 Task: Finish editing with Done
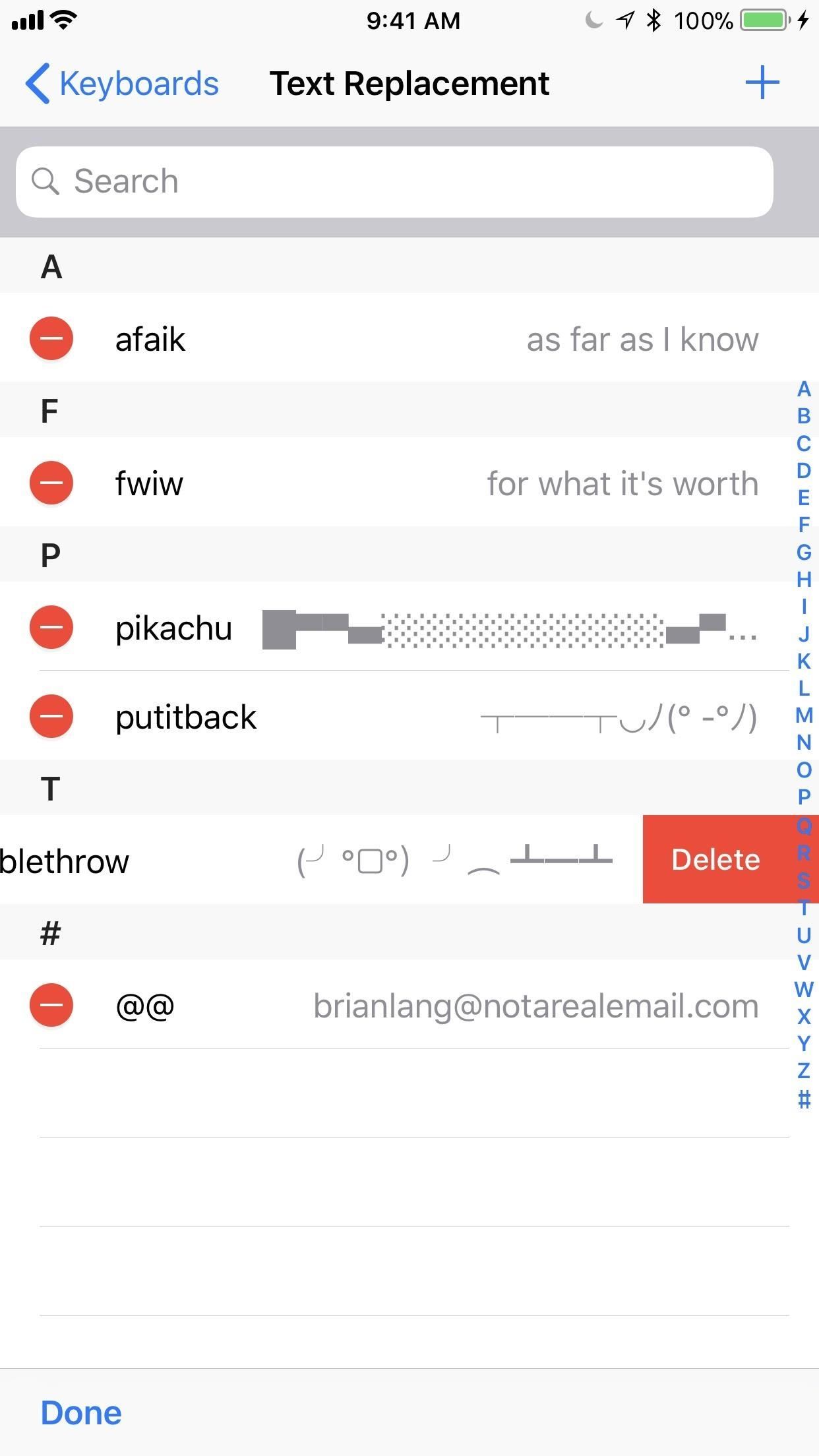[81, 1412]
